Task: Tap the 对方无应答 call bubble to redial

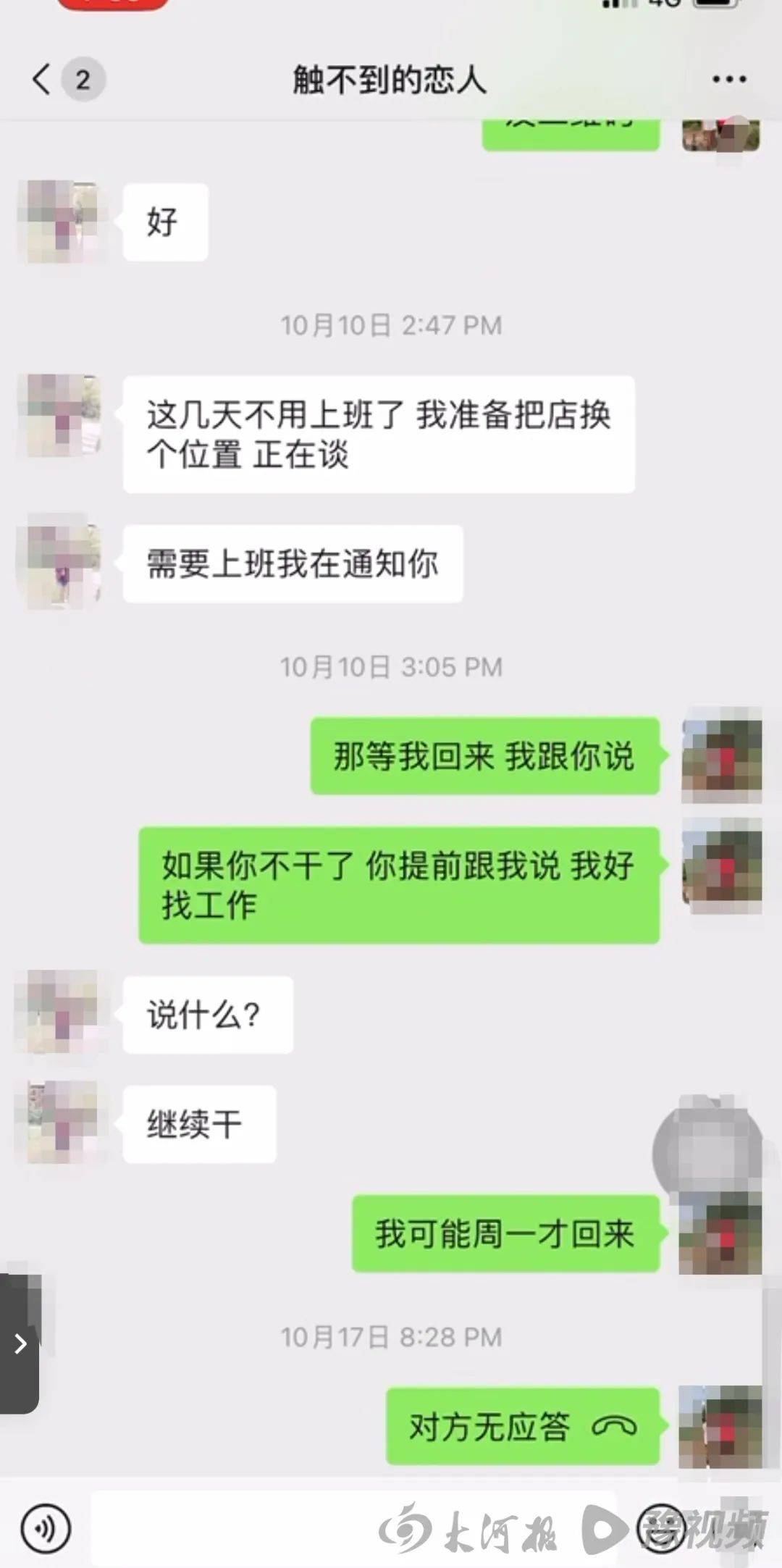Action: pyautogui.click(x=522, y=1426)
